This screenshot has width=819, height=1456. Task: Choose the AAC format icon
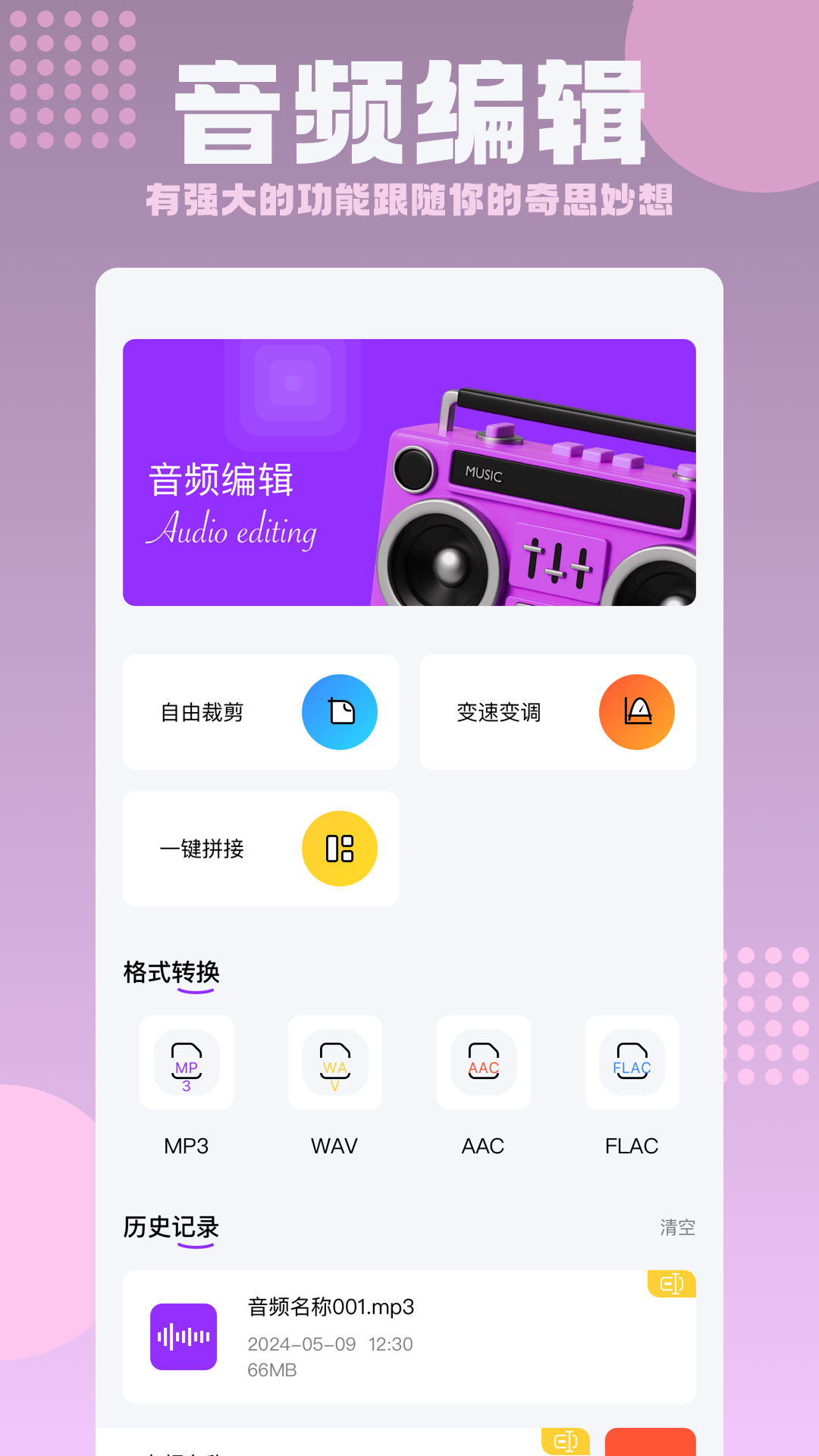[x=483, y=1063]
